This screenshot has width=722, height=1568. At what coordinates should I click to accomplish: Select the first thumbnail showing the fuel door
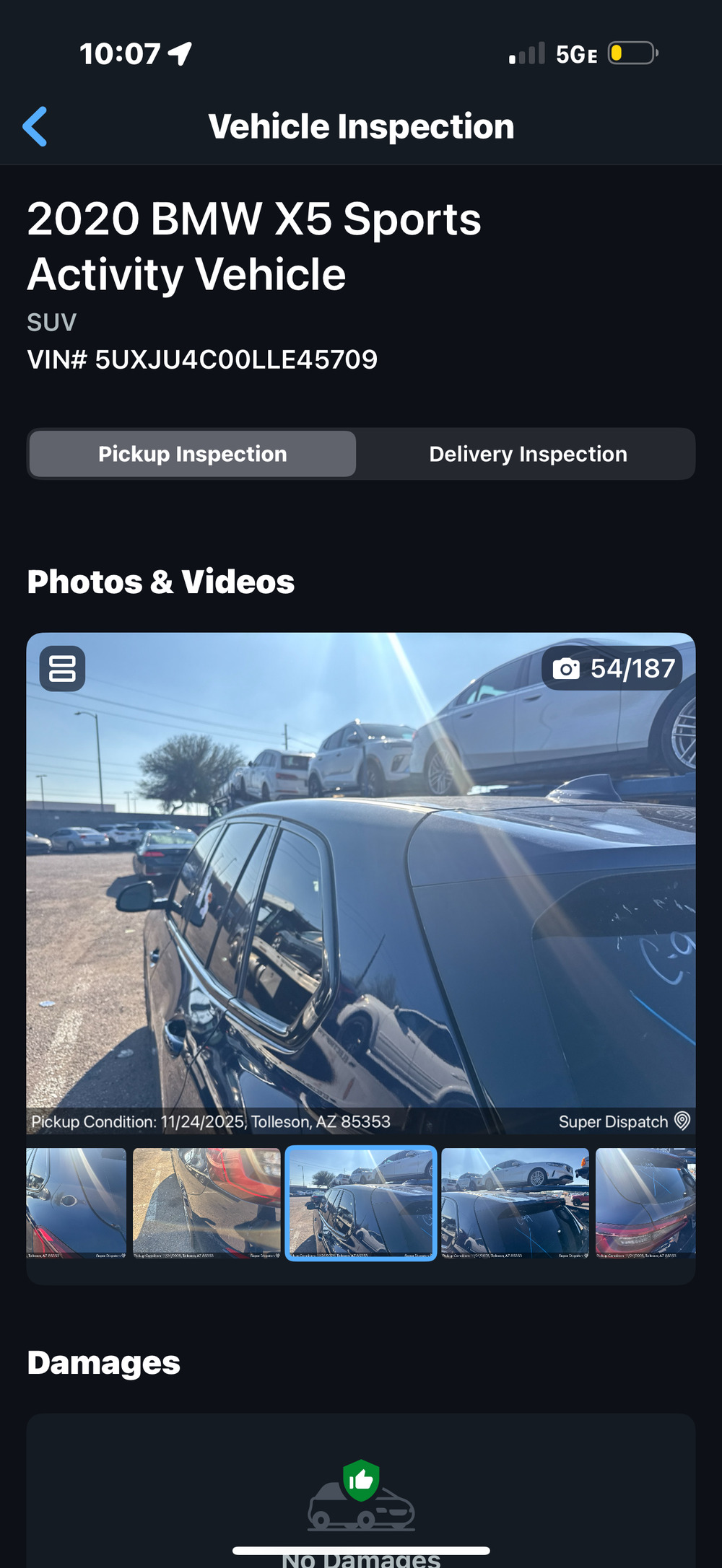point(76,1203)
